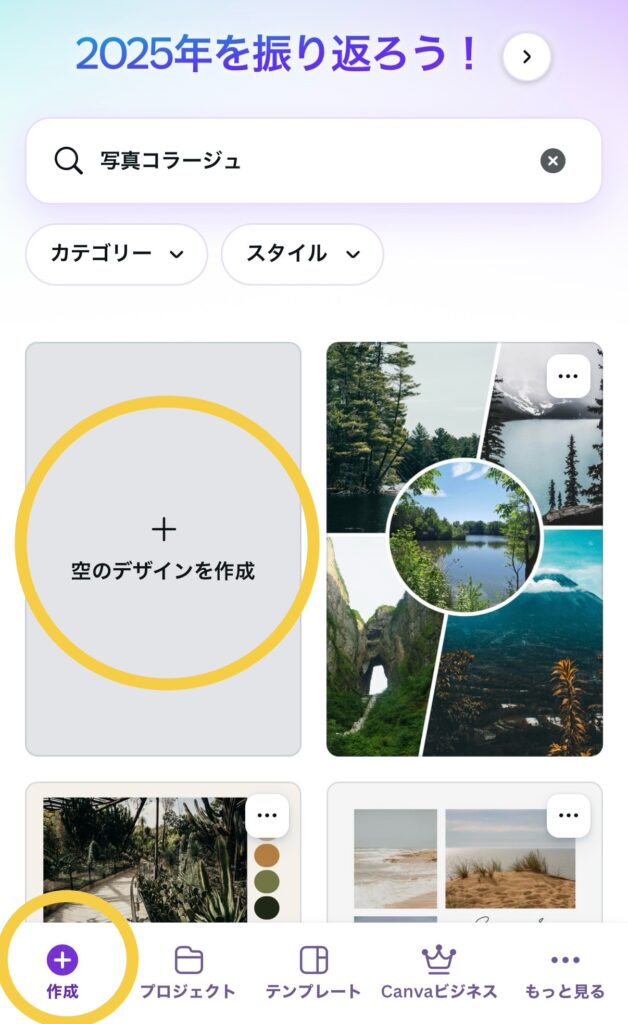Expand the カテゴリー dropdown
Image resolution: width=628 pixels, height=1024 pixels.
116,254
